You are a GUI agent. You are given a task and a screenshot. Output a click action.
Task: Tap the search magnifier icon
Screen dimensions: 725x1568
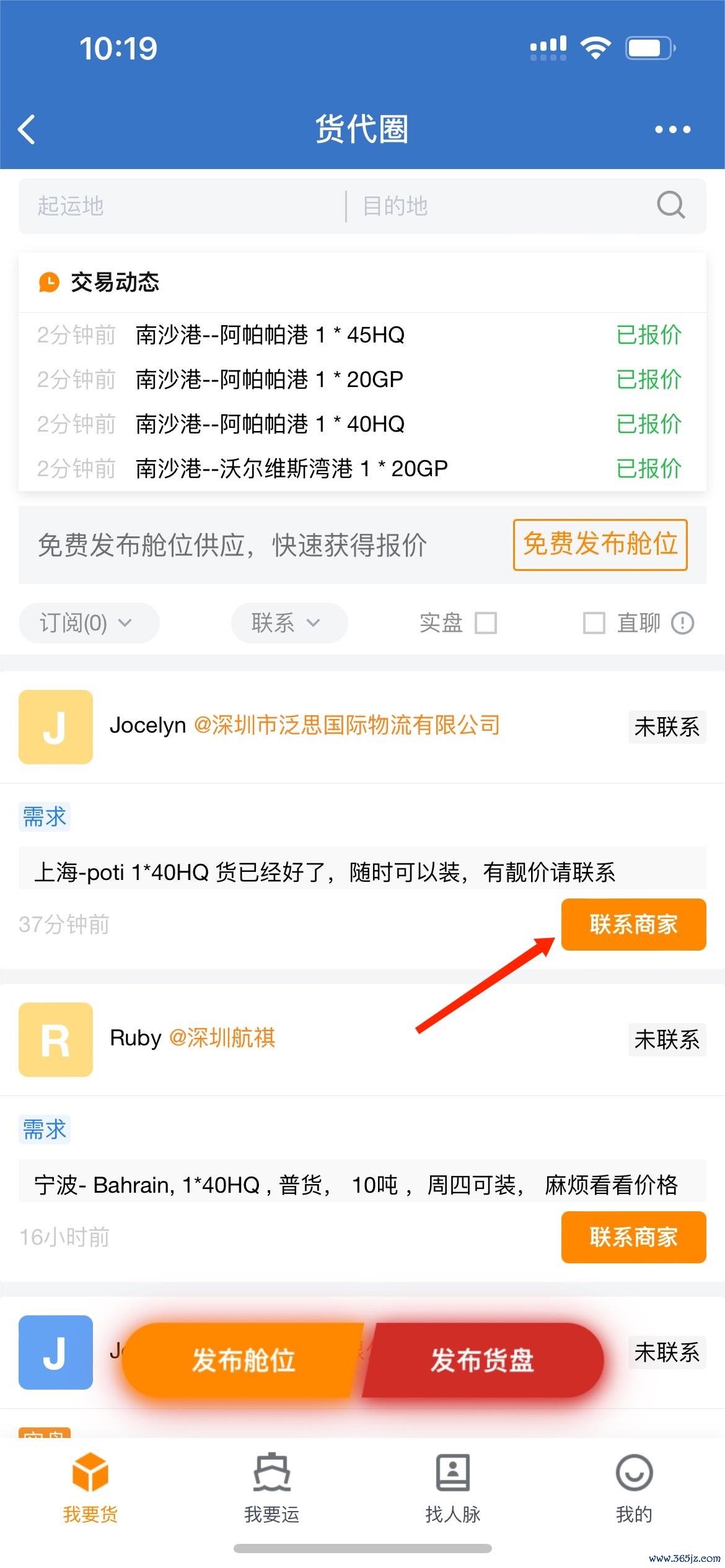[670, 205]
